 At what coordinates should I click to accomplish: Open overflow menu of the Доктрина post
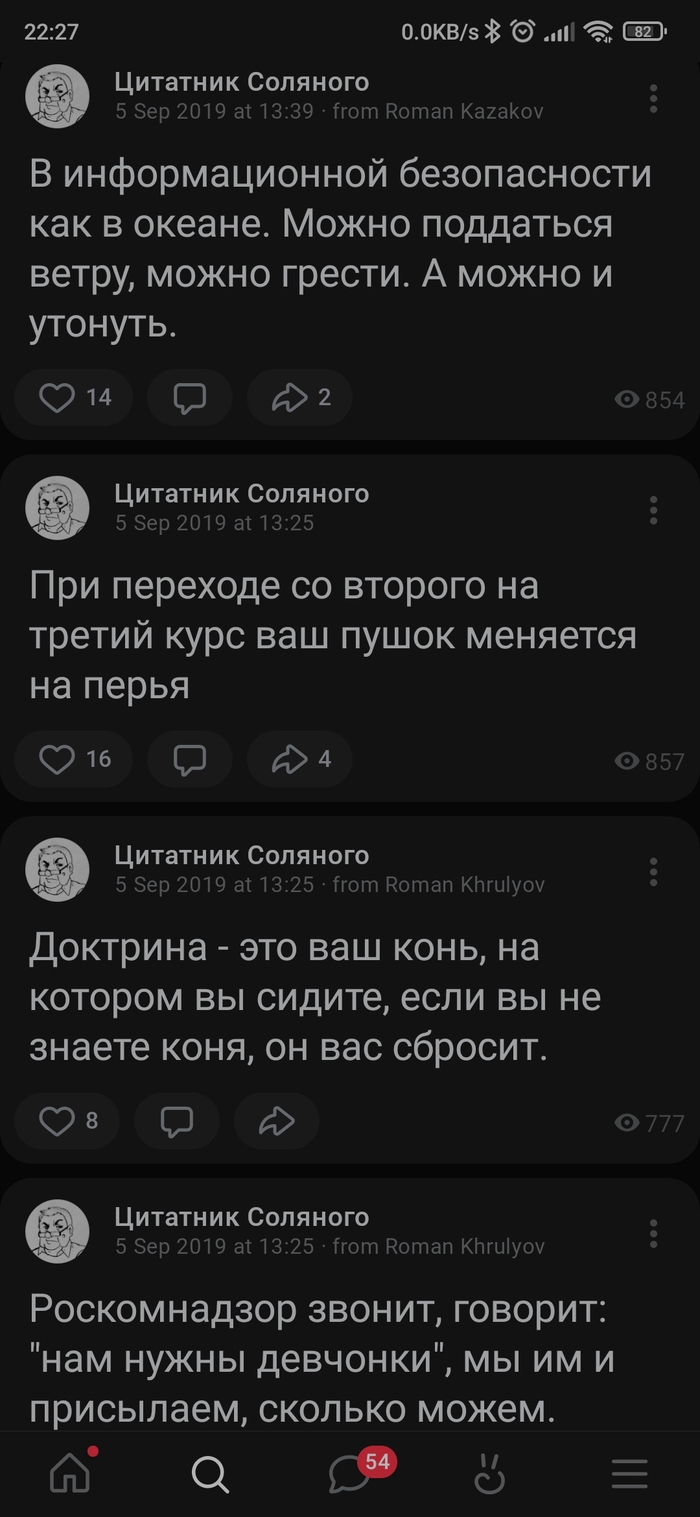click(653, 871)
